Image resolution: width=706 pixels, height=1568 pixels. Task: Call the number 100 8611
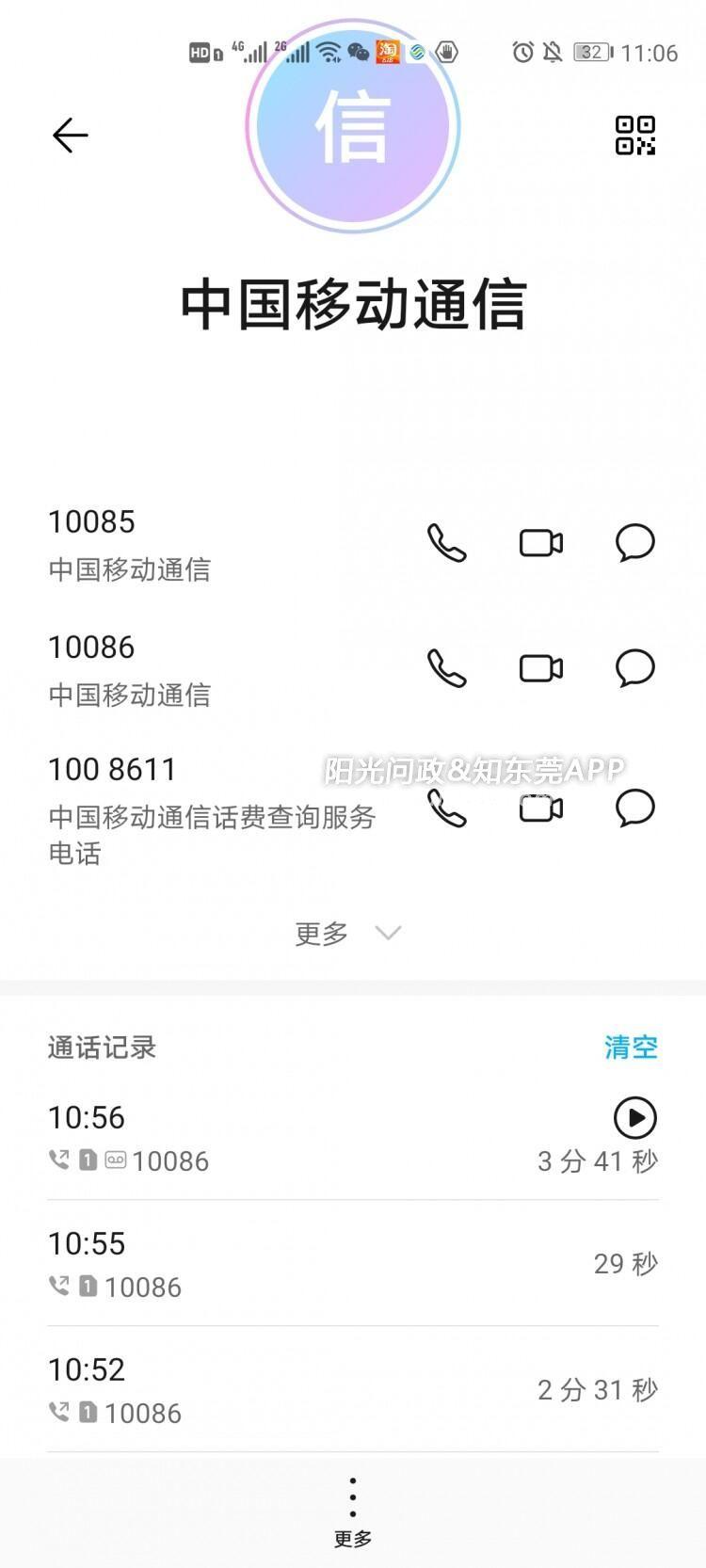point(447,808)
